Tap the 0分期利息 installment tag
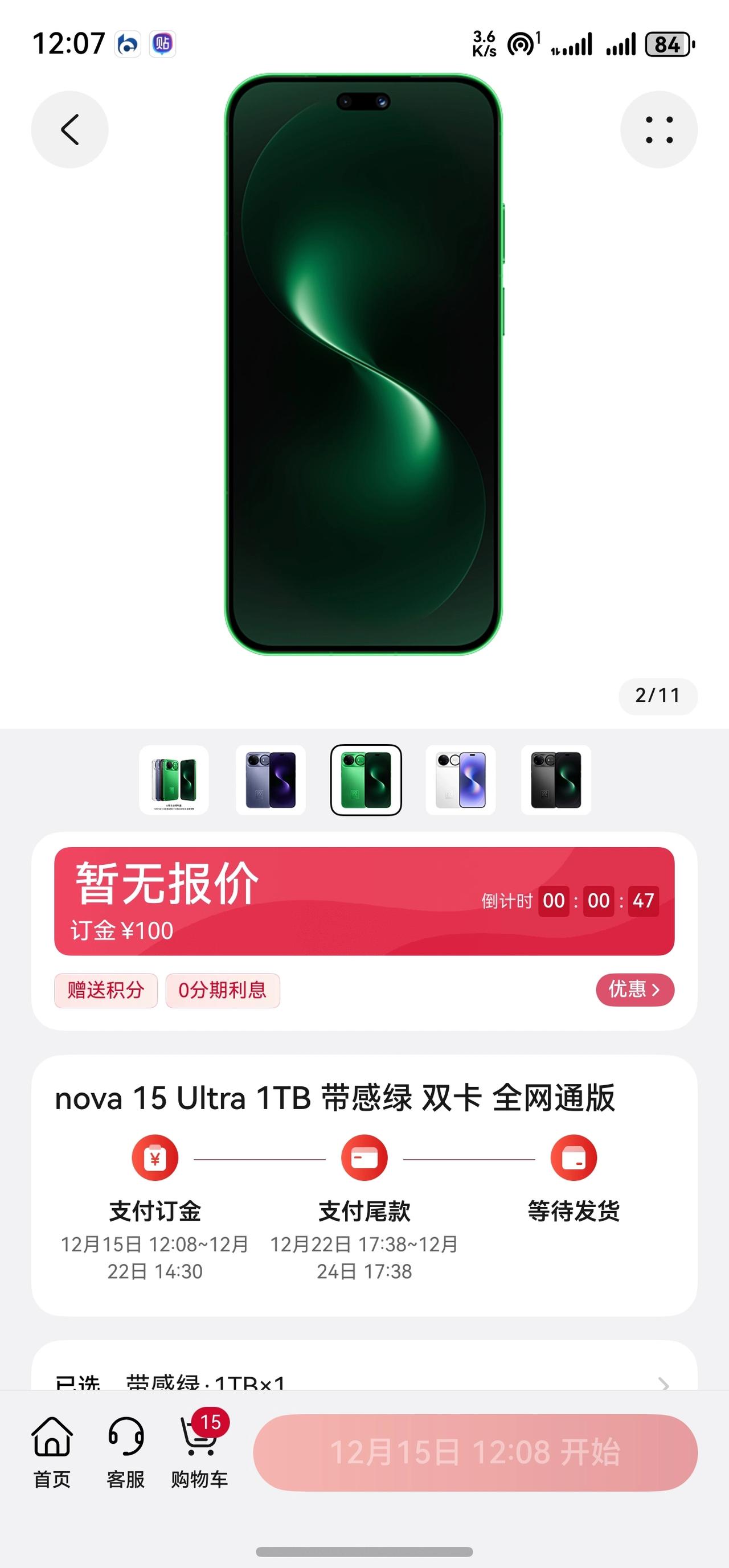The height and width of the screenshot is (1568, 729). pos(222,990)
